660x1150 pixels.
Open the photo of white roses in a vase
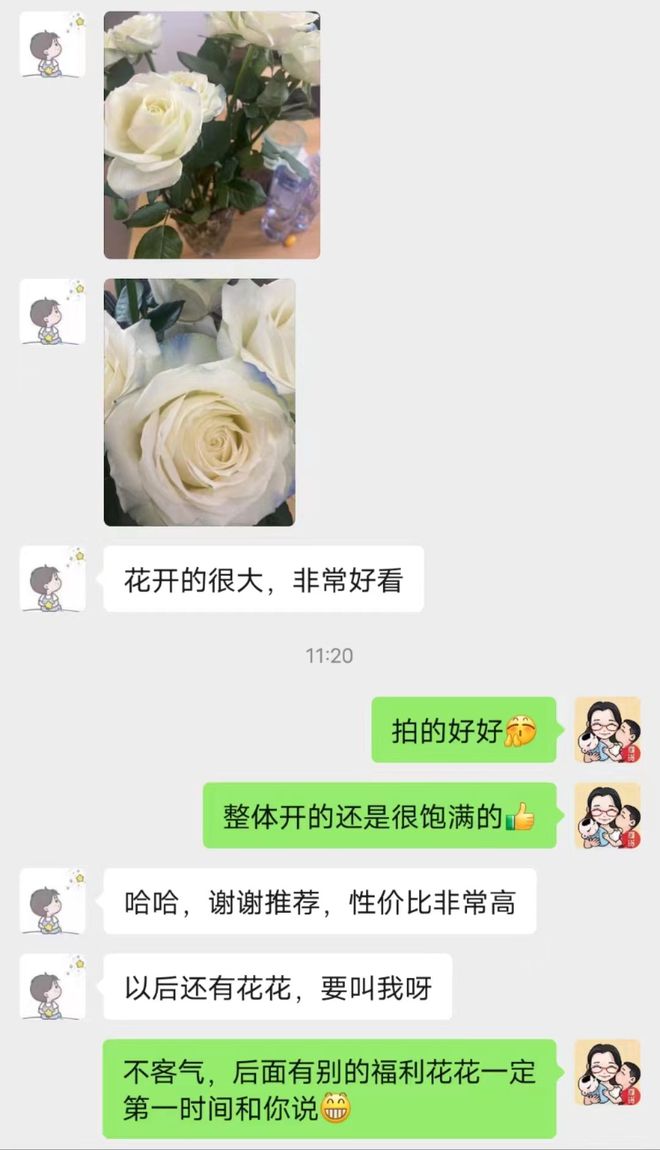pos(212,135)
